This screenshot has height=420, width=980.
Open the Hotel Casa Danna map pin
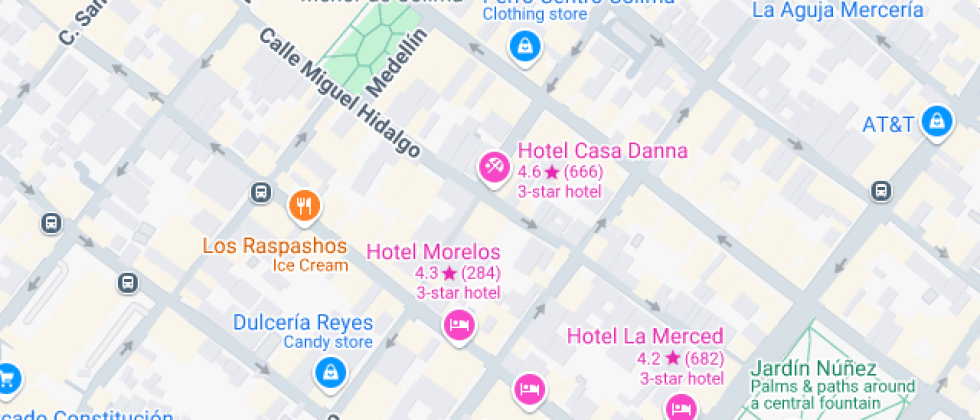point(493,167)
